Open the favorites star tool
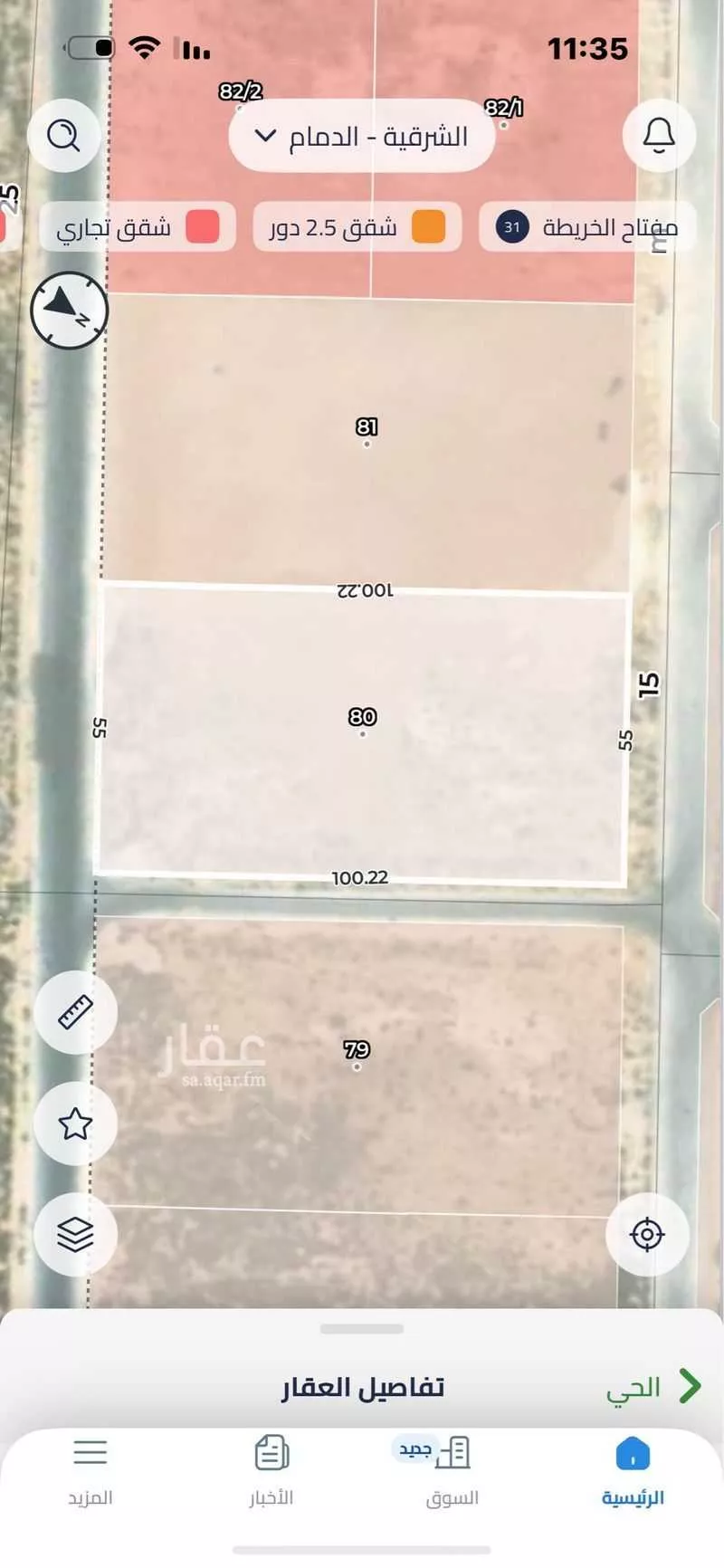The image size is (724, 1568). [75, 1123]
